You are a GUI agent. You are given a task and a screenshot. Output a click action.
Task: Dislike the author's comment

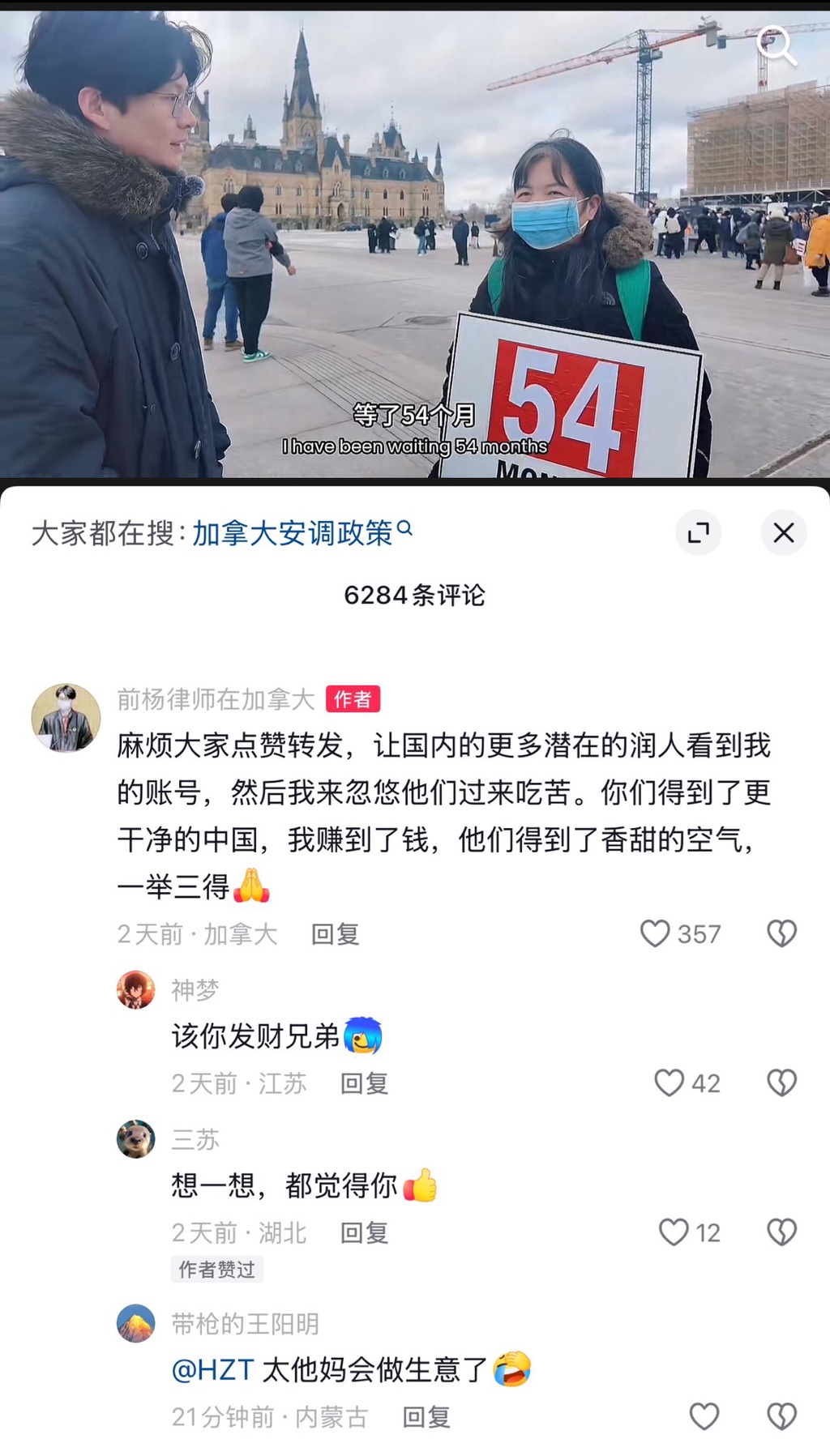[x=781, y=933]
